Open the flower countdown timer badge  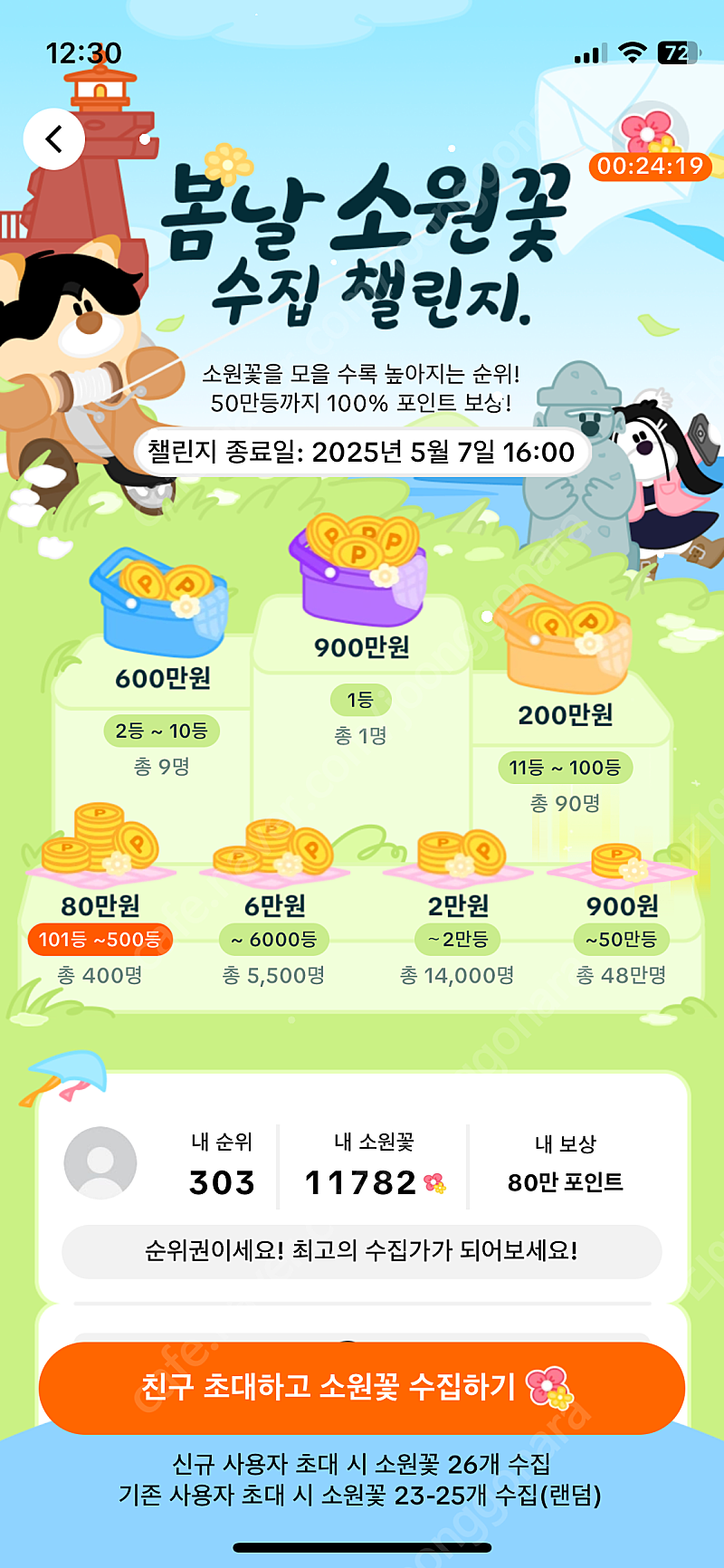tap(650, 146)
